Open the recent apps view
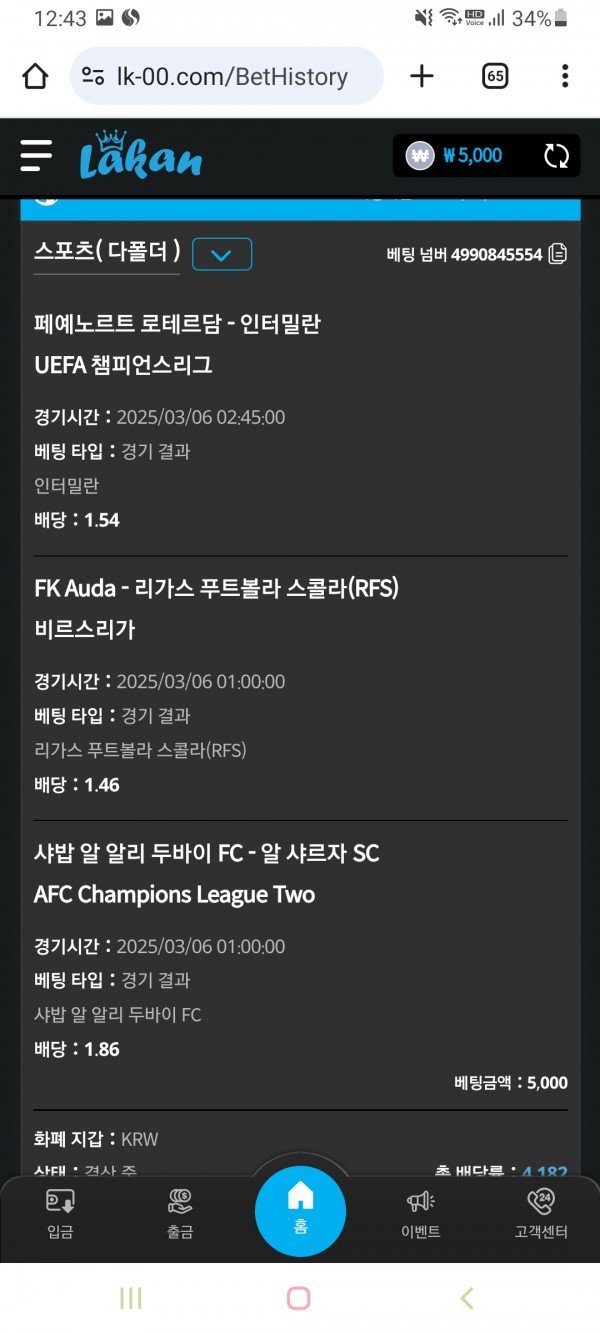Screen dimensions: 600x1333 point(130,1298)
